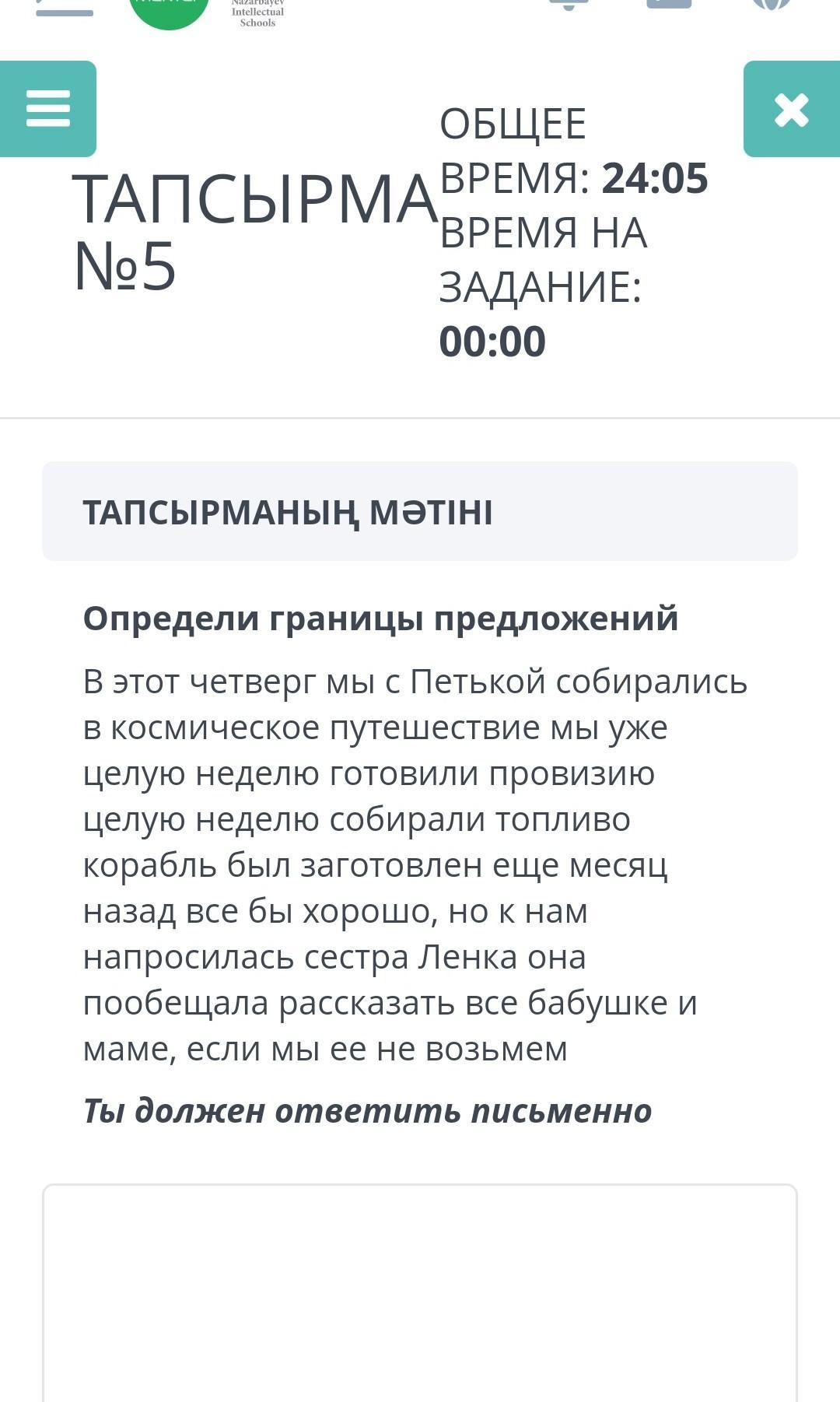Tap the written answer text field

click(420, 1293)
